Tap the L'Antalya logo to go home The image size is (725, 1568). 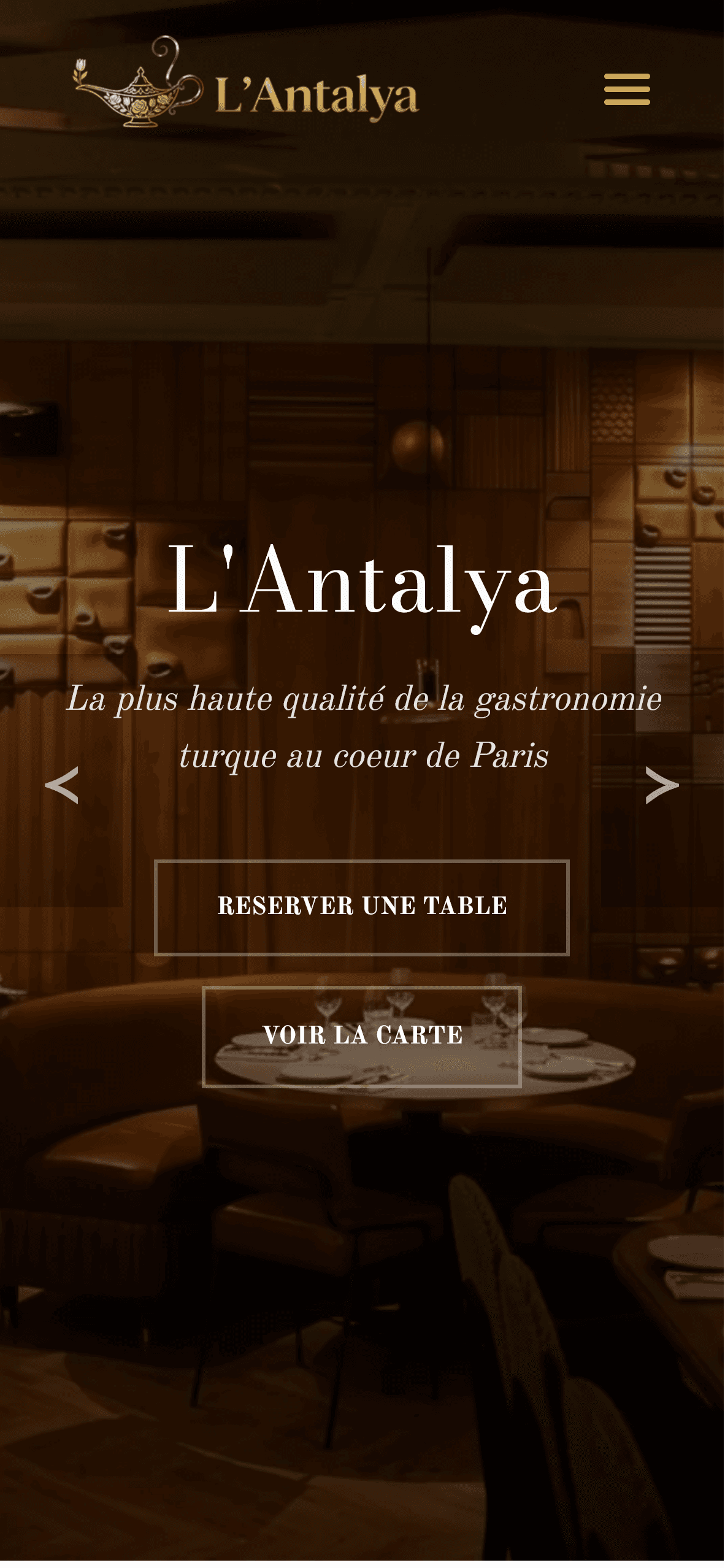[246, 82]
